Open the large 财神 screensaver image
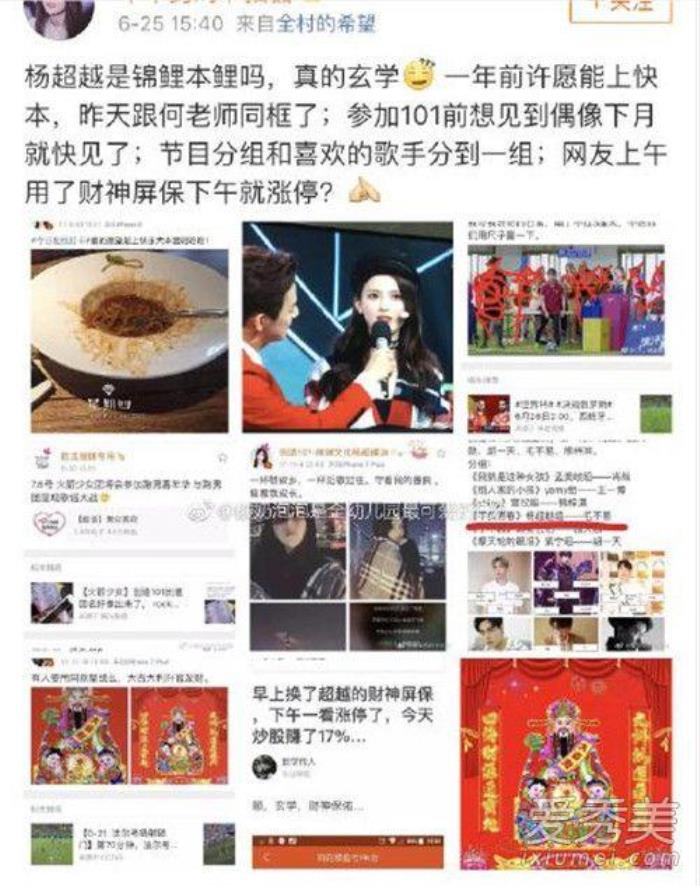 (x=565, y=765)
